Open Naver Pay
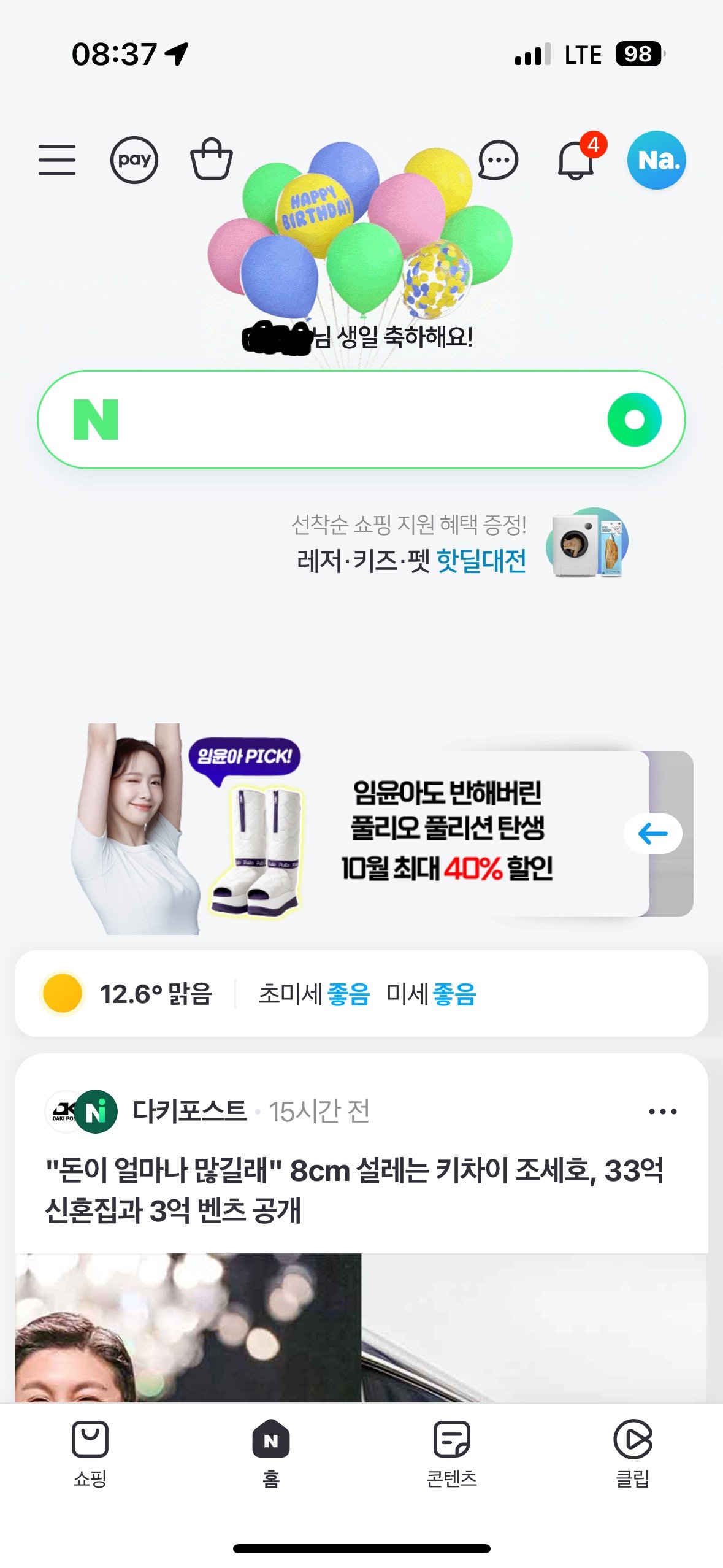The width and height of the screenshot is (723, 1568). (x=134, y=160)
